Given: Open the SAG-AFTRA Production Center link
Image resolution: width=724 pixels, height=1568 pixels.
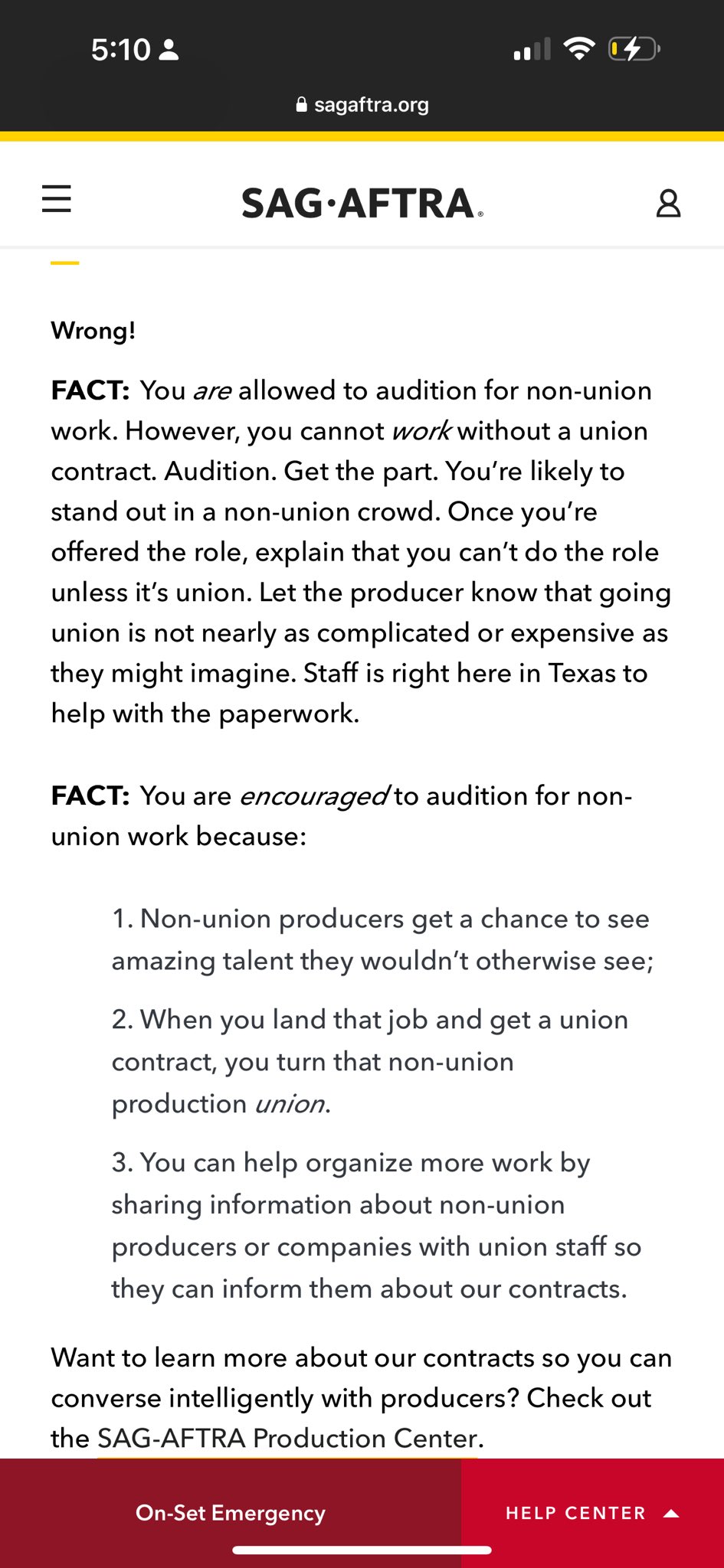Looking at the screenshot, I should pos(287,1439).
